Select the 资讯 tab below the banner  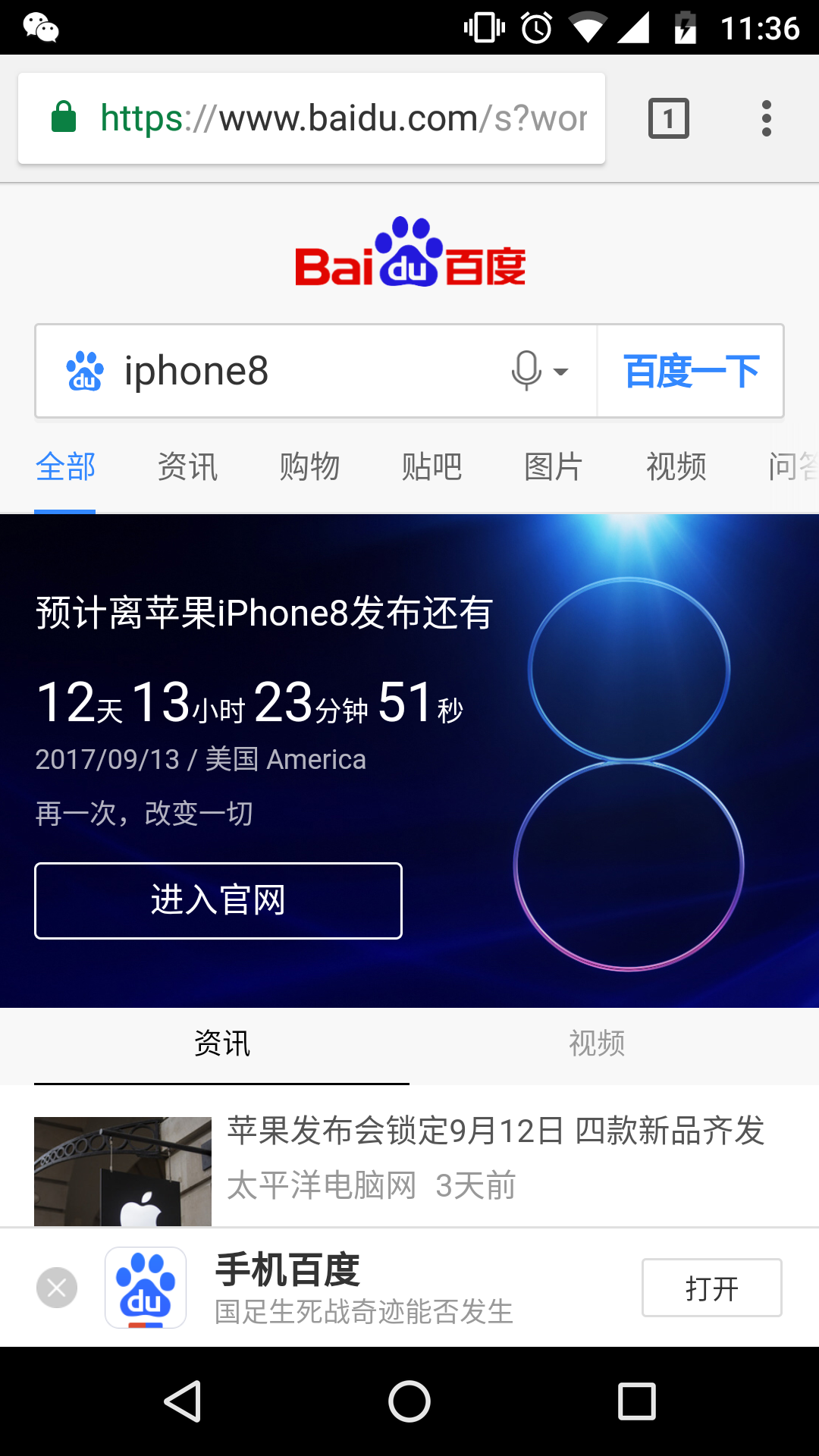pos(221,1044)
